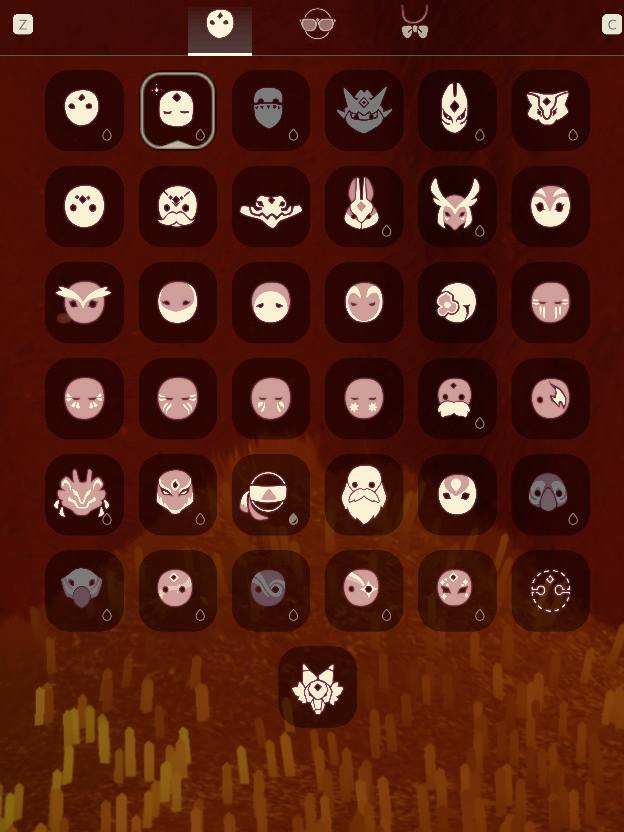The width and height of the screenshot is (624, 832).
Task: Open the masks tab
Action: (220, 26)
